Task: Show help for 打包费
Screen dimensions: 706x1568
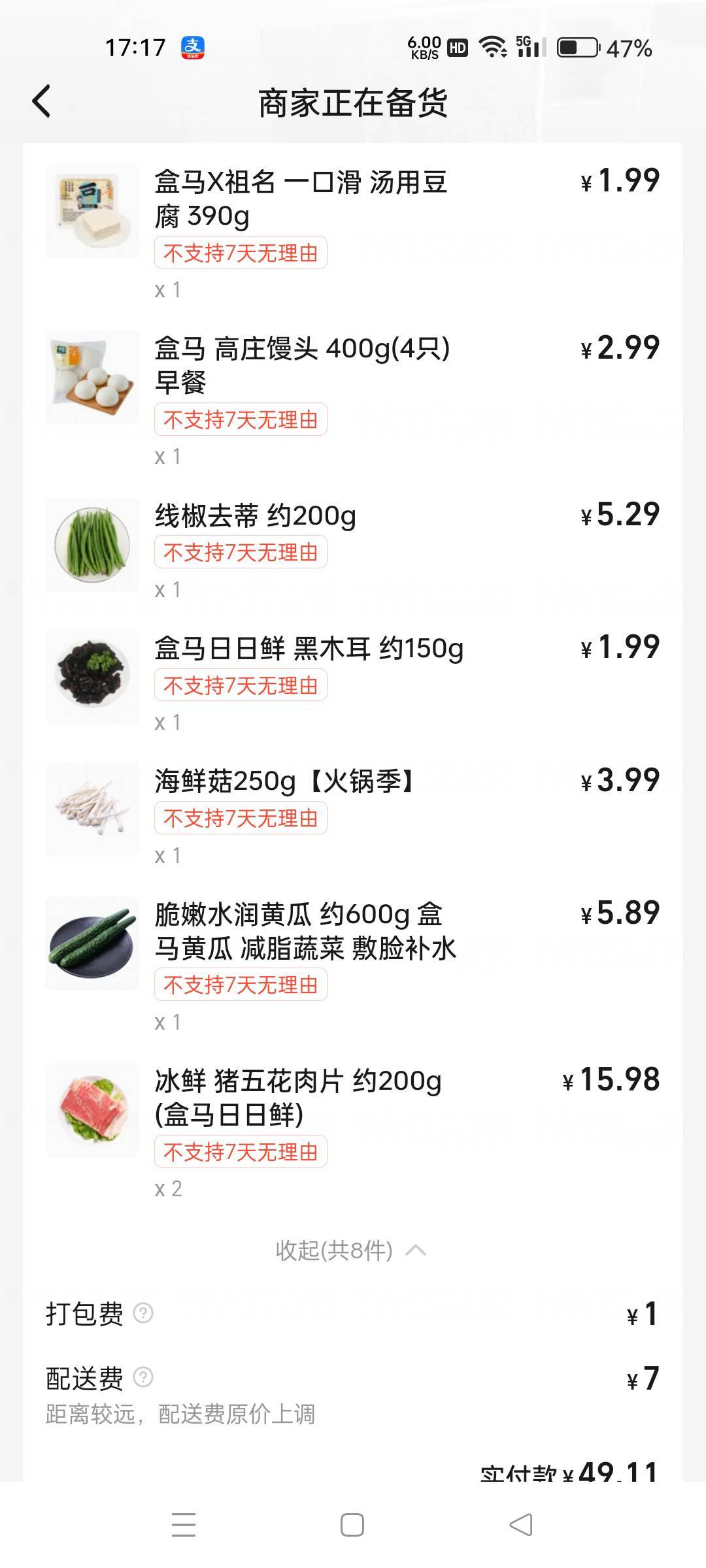Action: click(x=143, y=1313)
